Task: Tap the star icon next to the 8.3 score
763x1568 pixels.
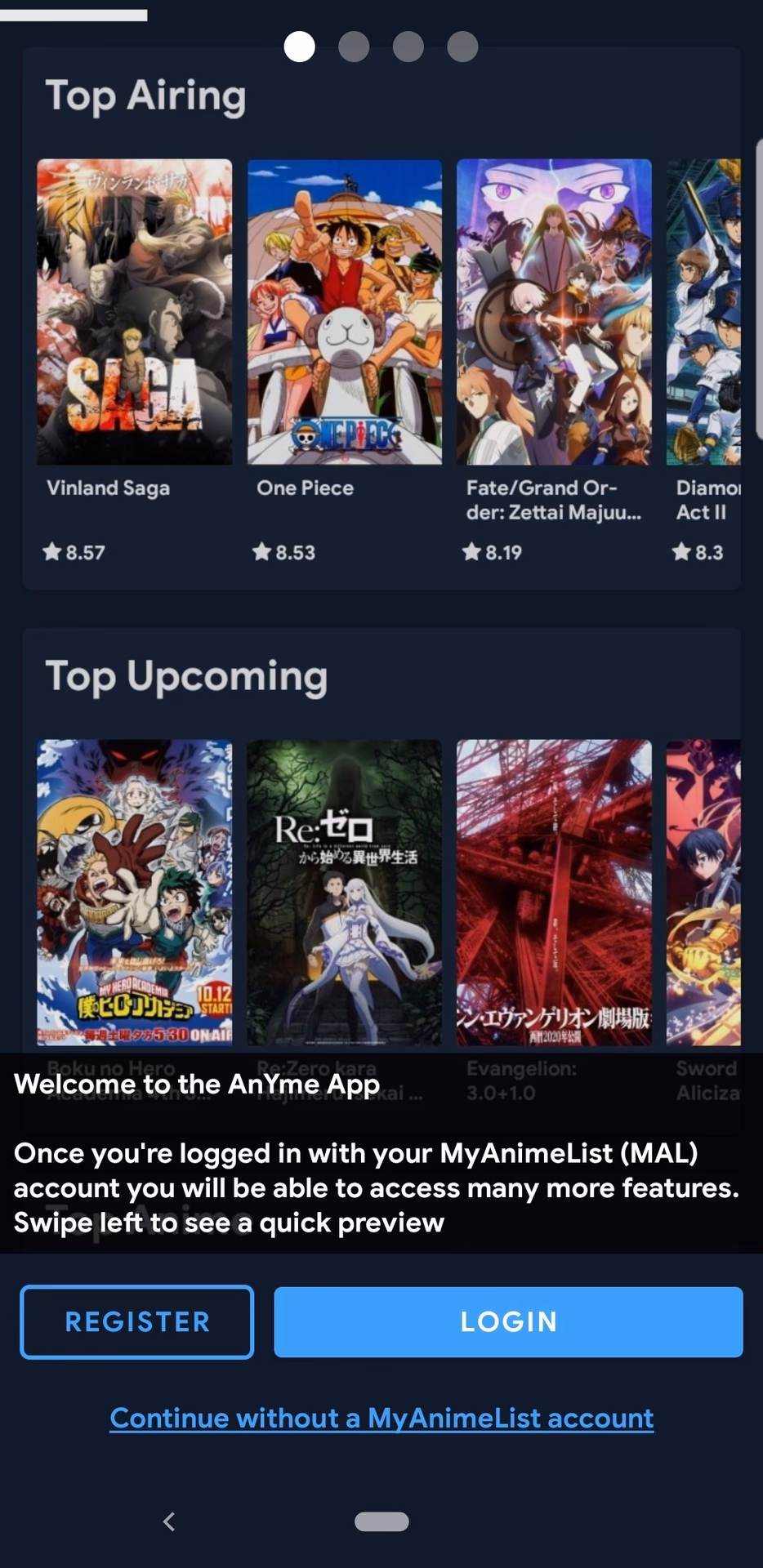Action: pos(683,552)
